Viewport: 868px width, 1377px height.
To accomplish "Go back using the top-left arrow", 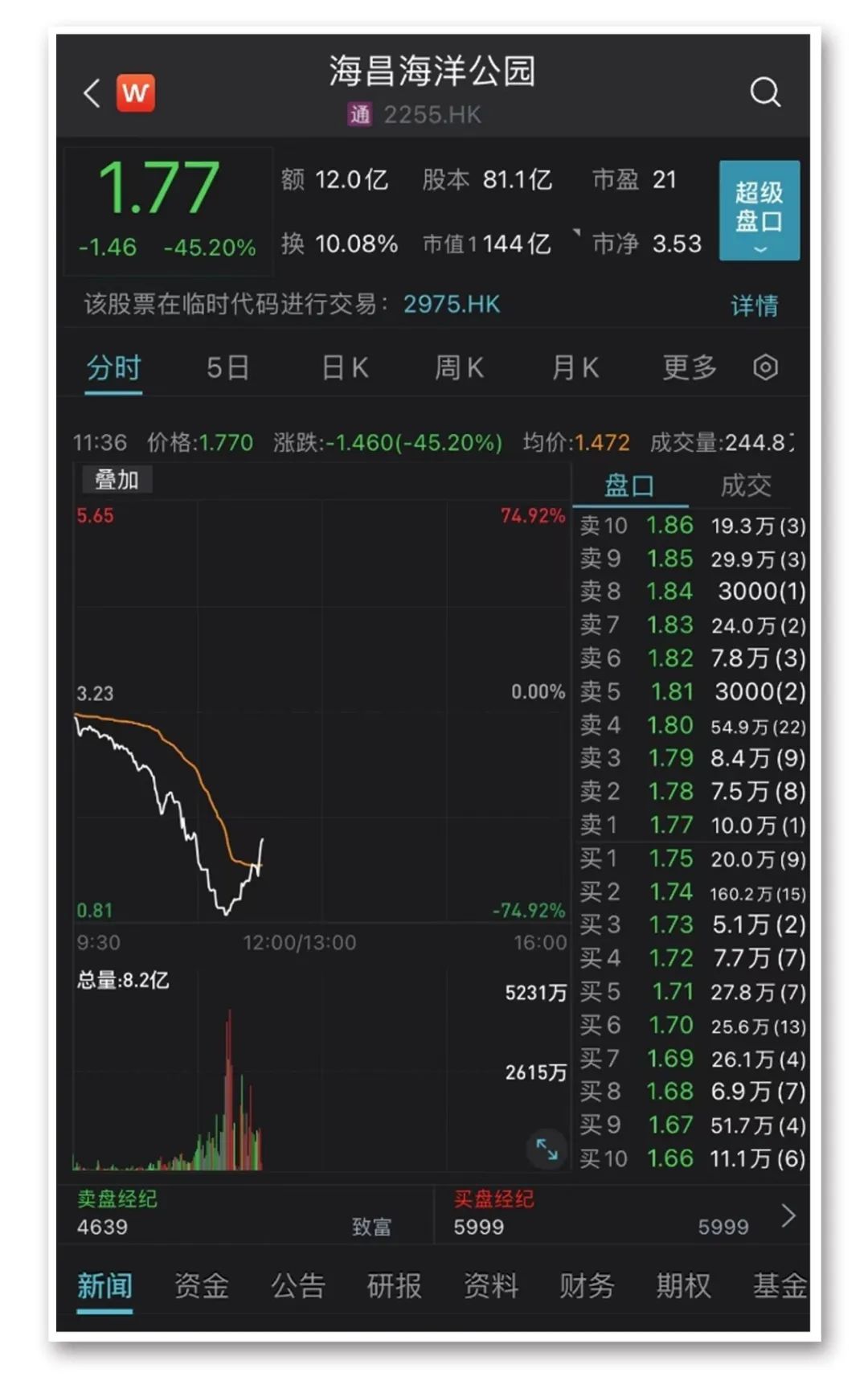I will tap(92, 93).
